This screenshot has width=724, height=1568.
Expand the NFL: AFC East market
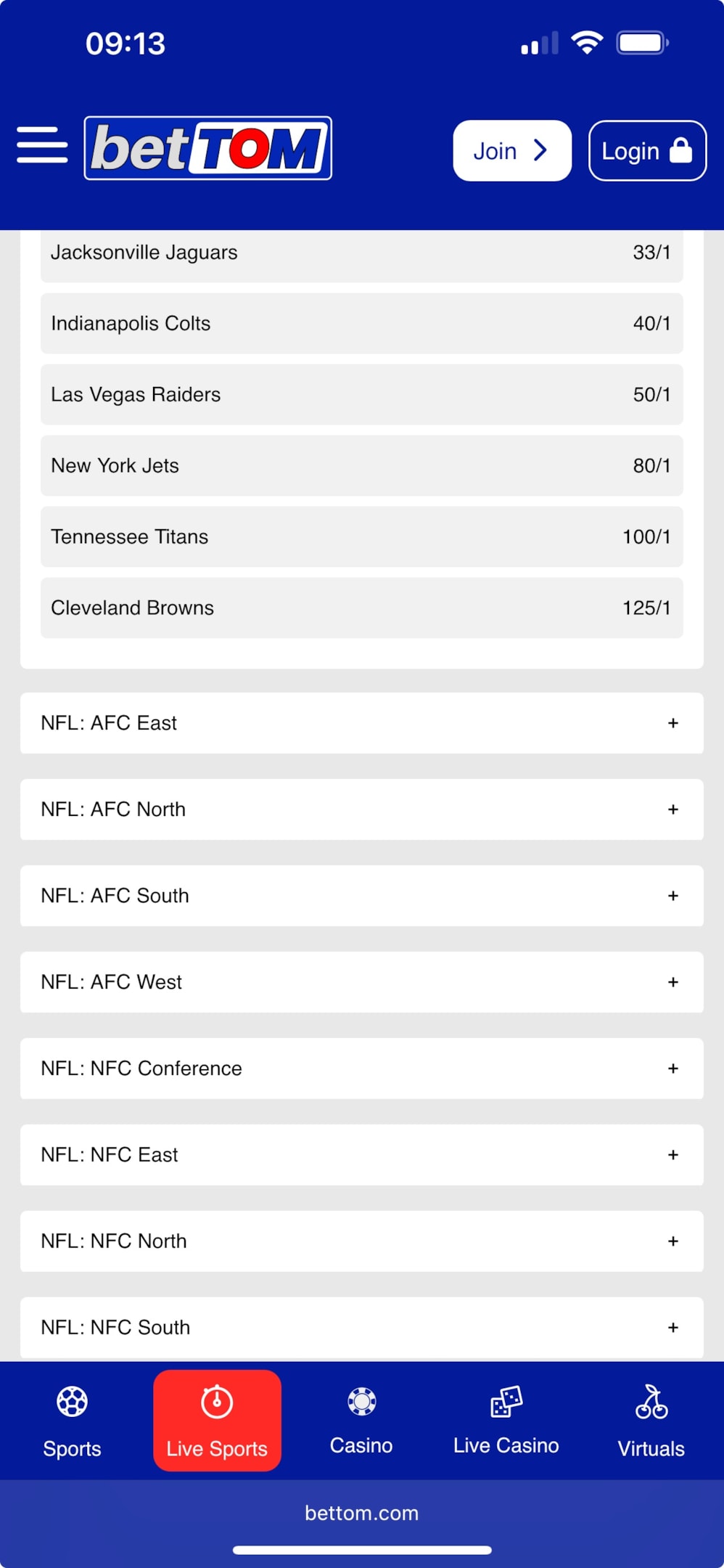tap(362, 723)
